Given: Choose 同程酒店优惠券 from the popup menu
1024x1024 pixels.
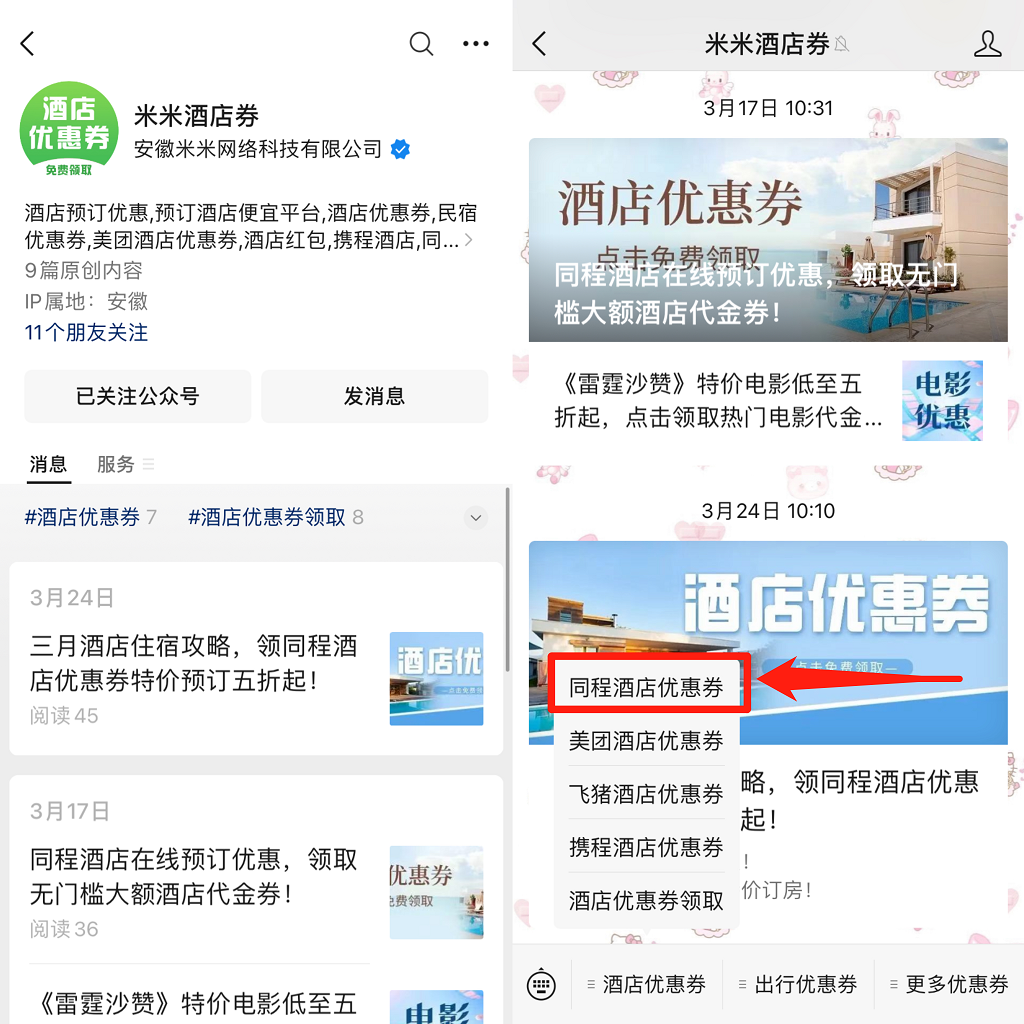Looking at the screenshot, I should [x=646, y=687].
